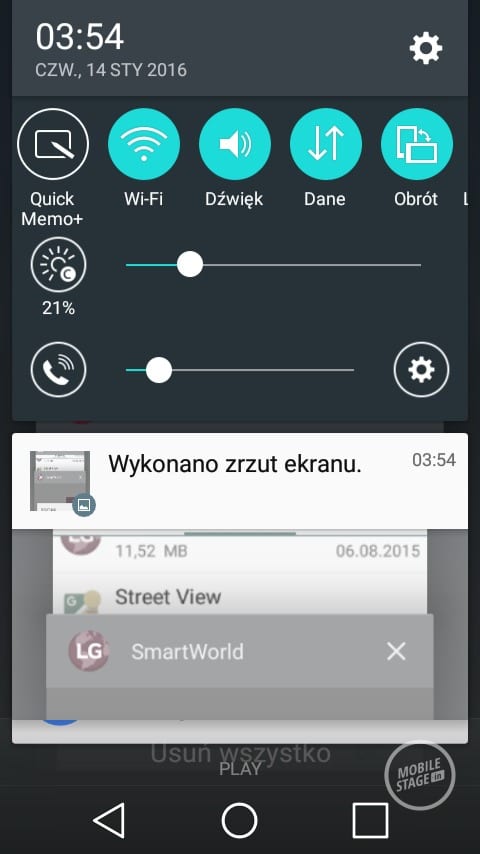This screenshot has height=854, width=480.
Task: Toggle the Obrót screen rotation
Action: (417, 144)
